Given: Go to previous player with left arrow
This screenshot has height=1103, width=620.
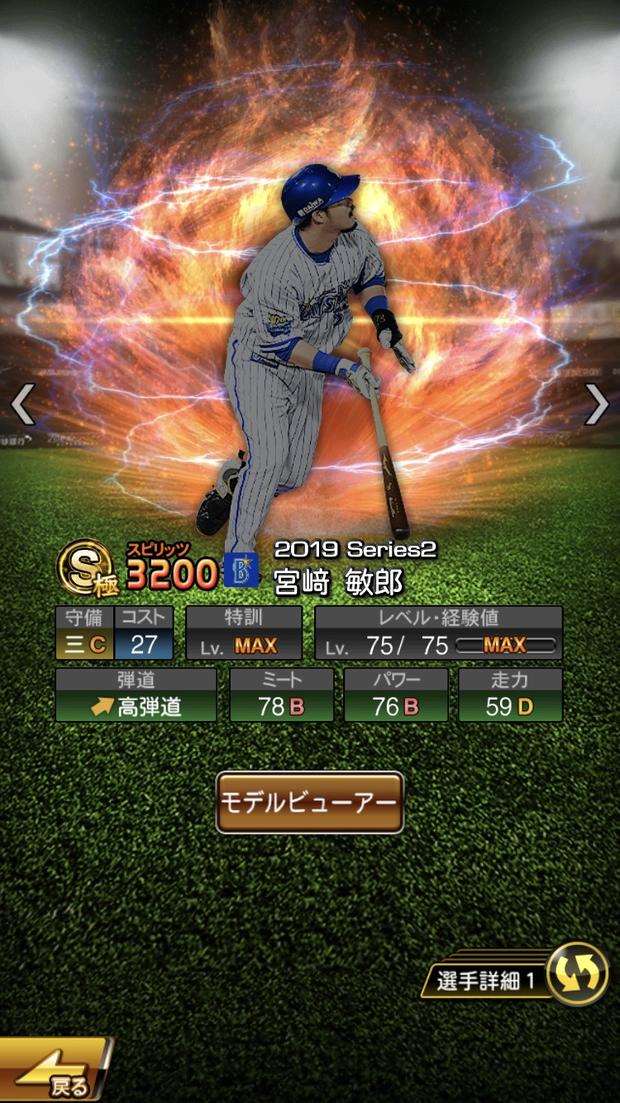Looking at the screenshot, I should (22, 404).
